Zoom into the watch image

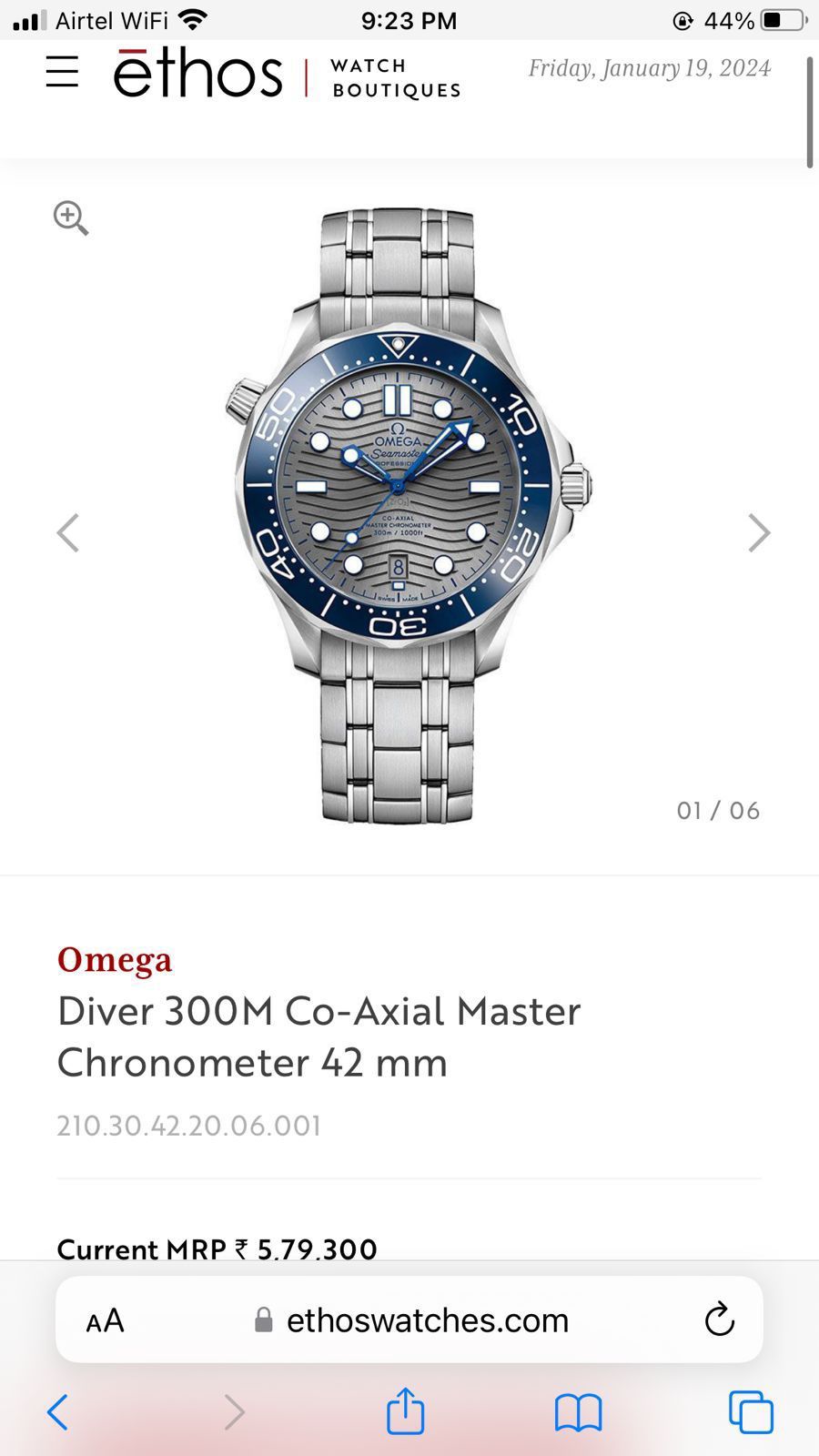71,218
